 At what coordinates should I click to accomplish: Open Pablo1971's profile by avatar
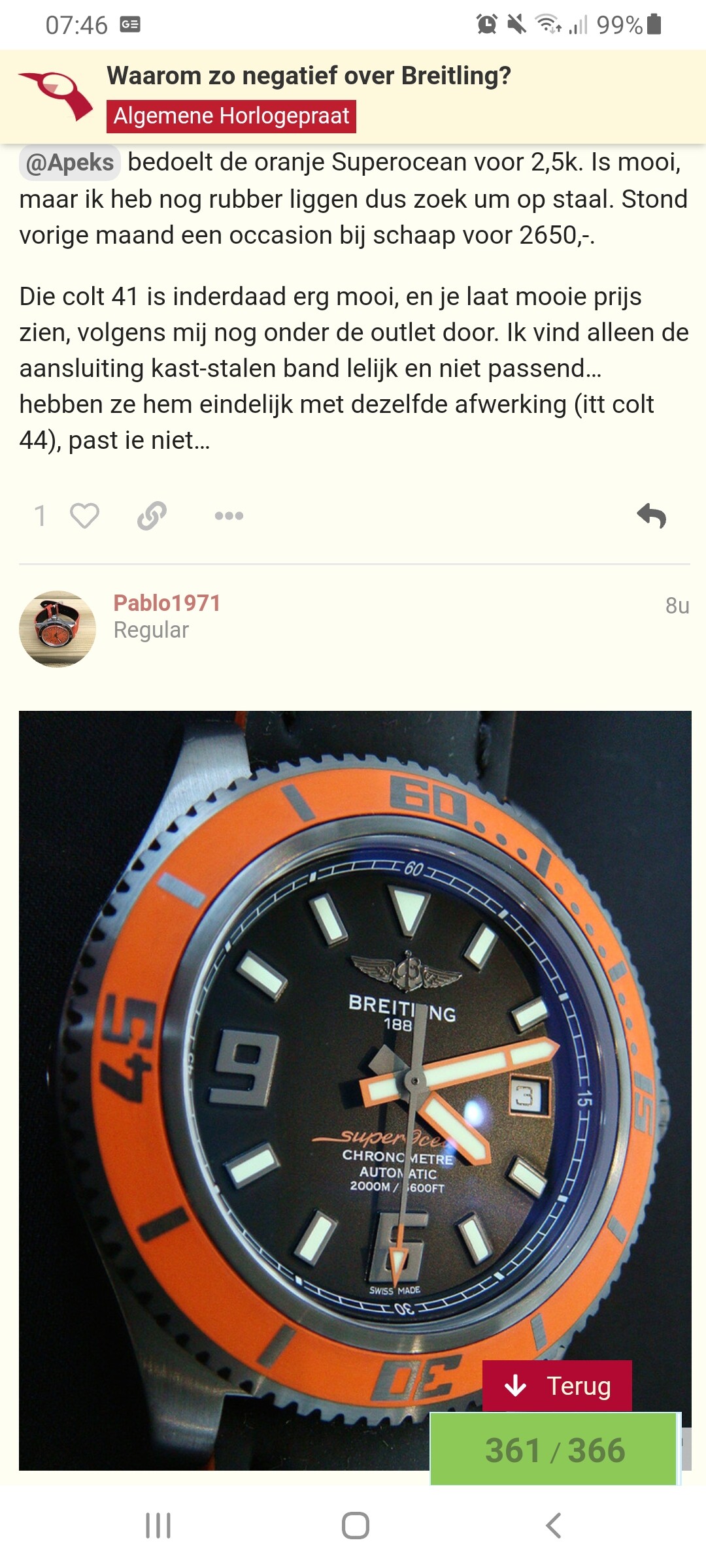tap(58, 629)
